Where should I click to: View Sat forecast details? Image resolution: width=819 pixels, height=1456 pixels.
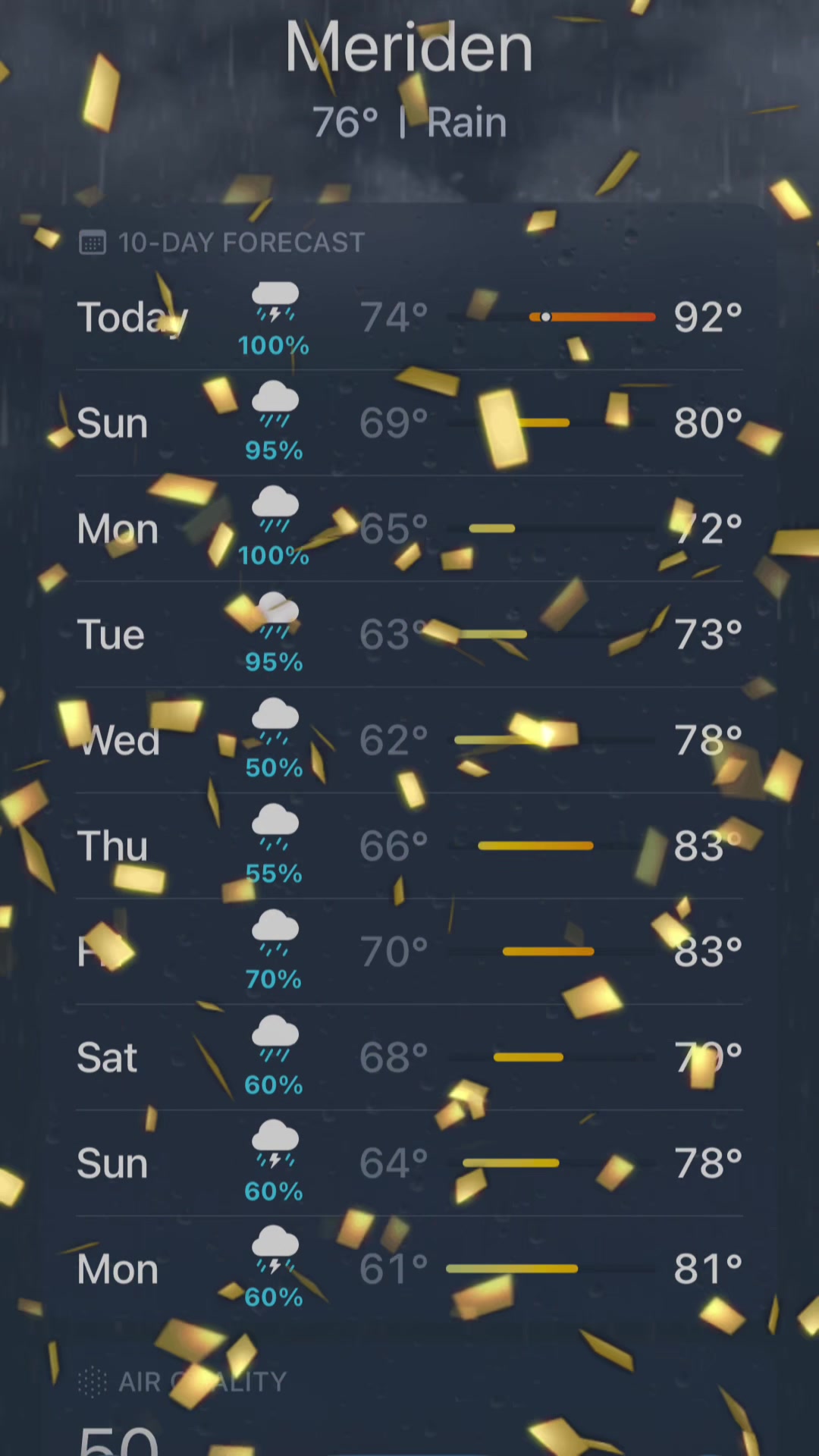click(409, 1058)
